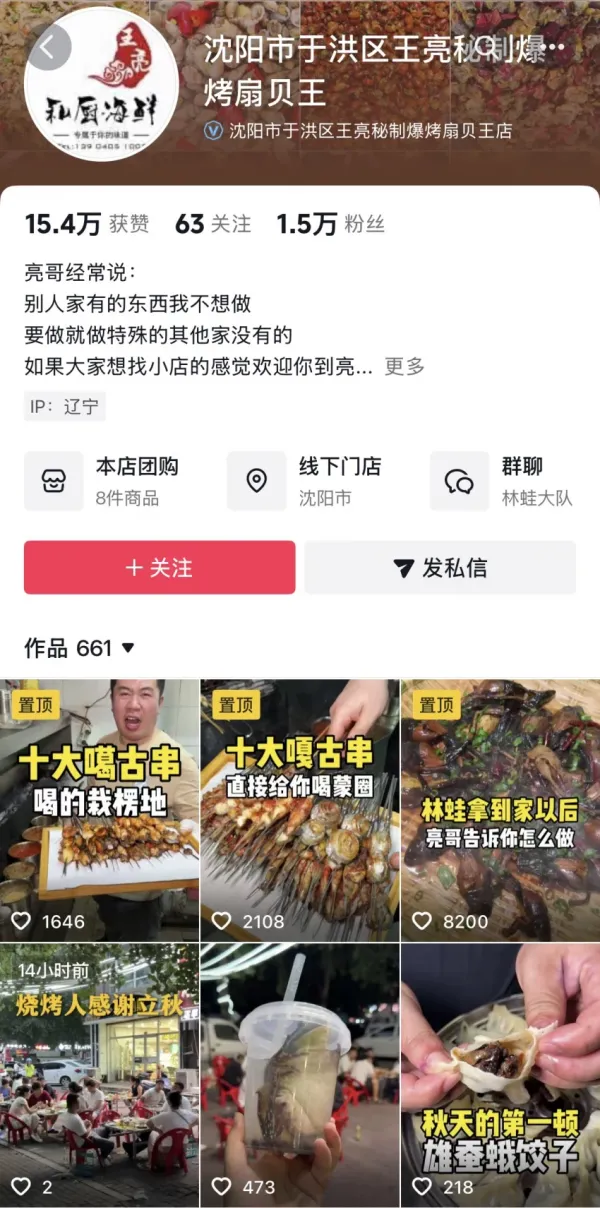This screenshot has height=1208, width=600.
Task: Open the profile avatar picture
Action: pyautogui.click(x=101, y=84)
